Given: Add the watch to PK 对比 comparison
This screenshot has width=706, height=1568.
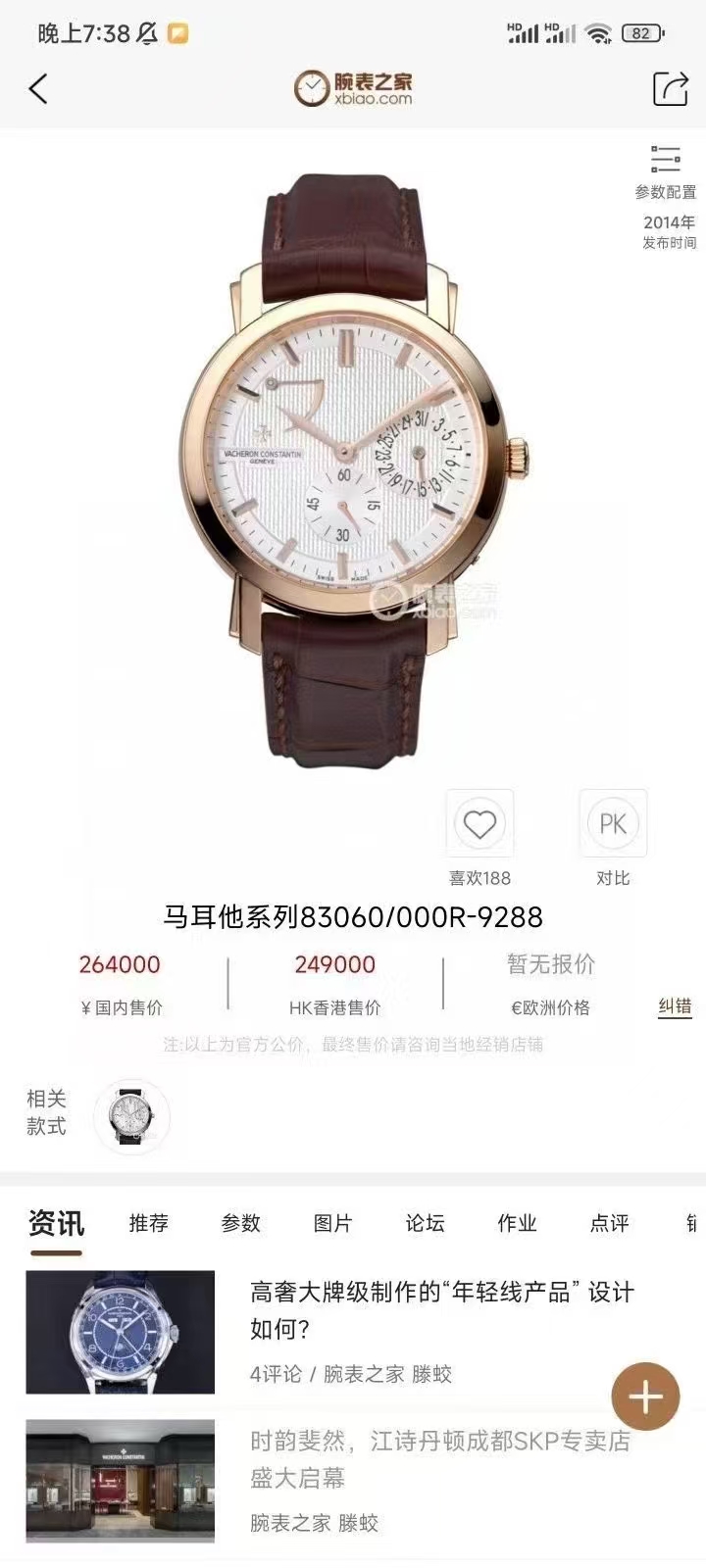Looking at the screenshot, I should (613, 824).
